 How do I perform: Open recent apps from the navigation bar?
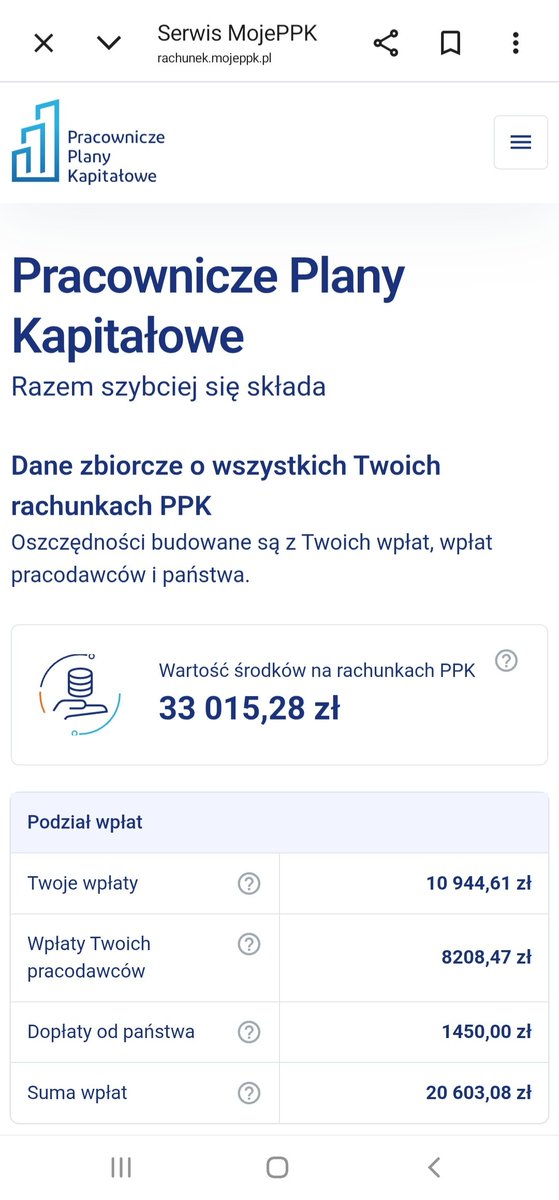tap(121, 1167)
